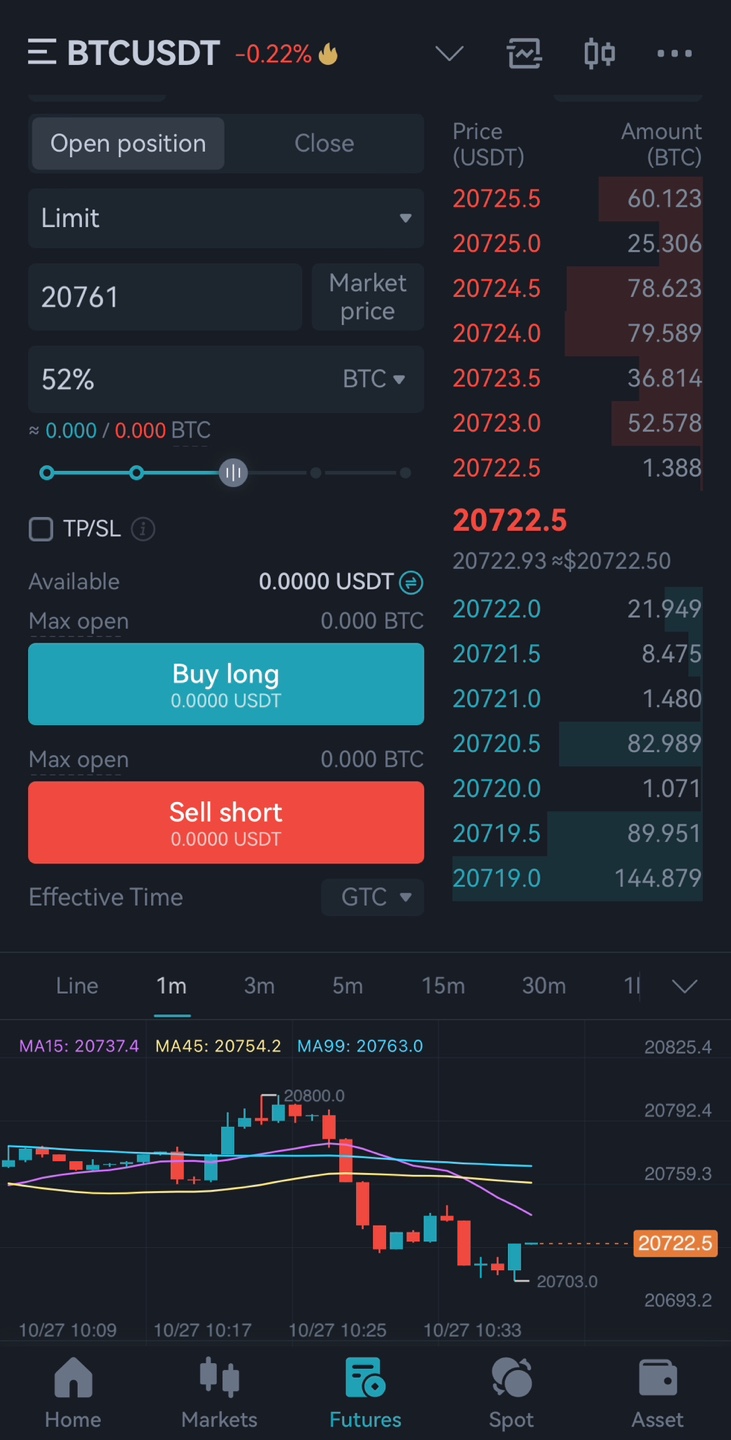Tap the Buy long button

click(x=226, y=684)
